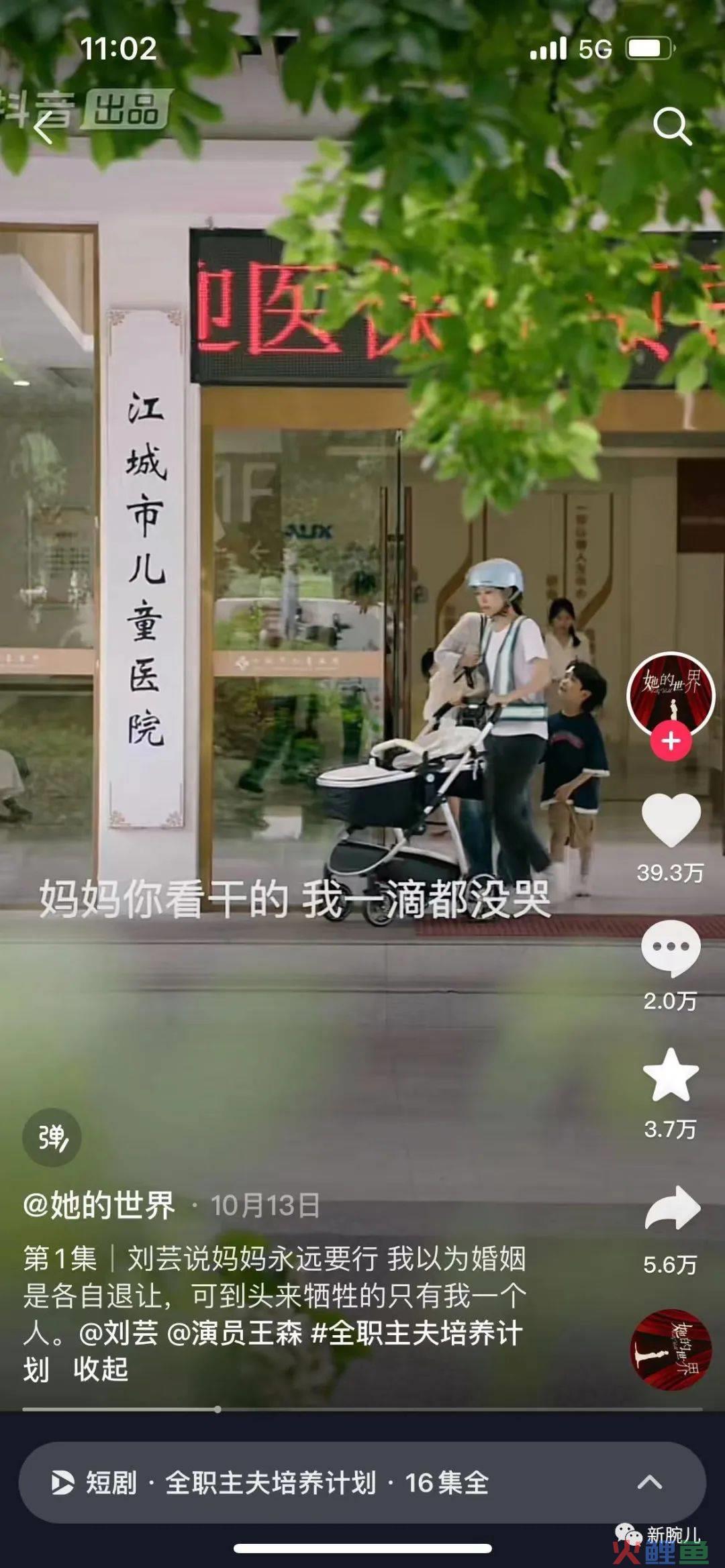Like this video with the heart
This screenshot has width=725, height=1568.
click(x=671, y=820)
